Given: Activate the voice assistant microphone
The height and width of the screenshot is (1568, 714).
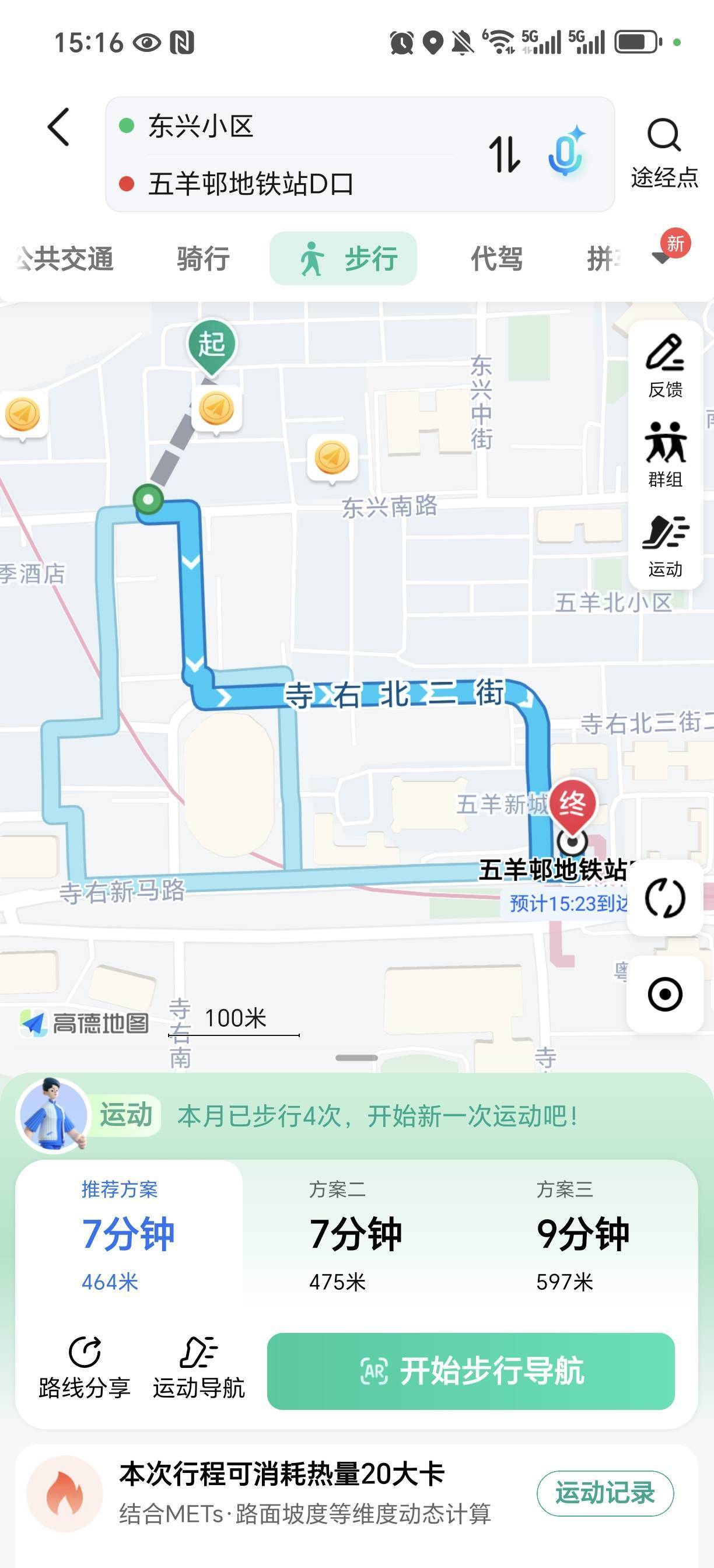Looking at the screenshot, I should coord(566,152).
